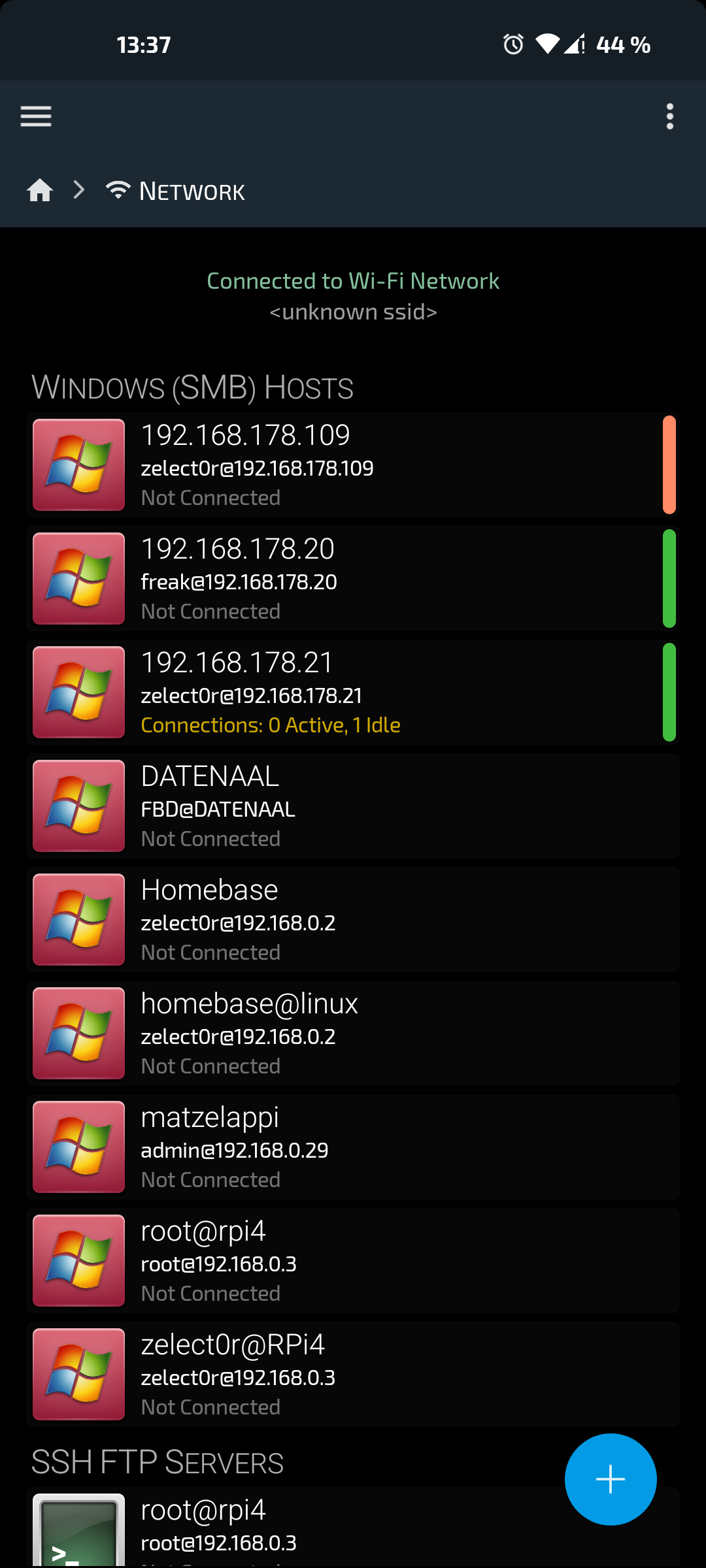Open the hamburger drawer menu
The image size is (706, 1568).
click(x=36, y=116)
